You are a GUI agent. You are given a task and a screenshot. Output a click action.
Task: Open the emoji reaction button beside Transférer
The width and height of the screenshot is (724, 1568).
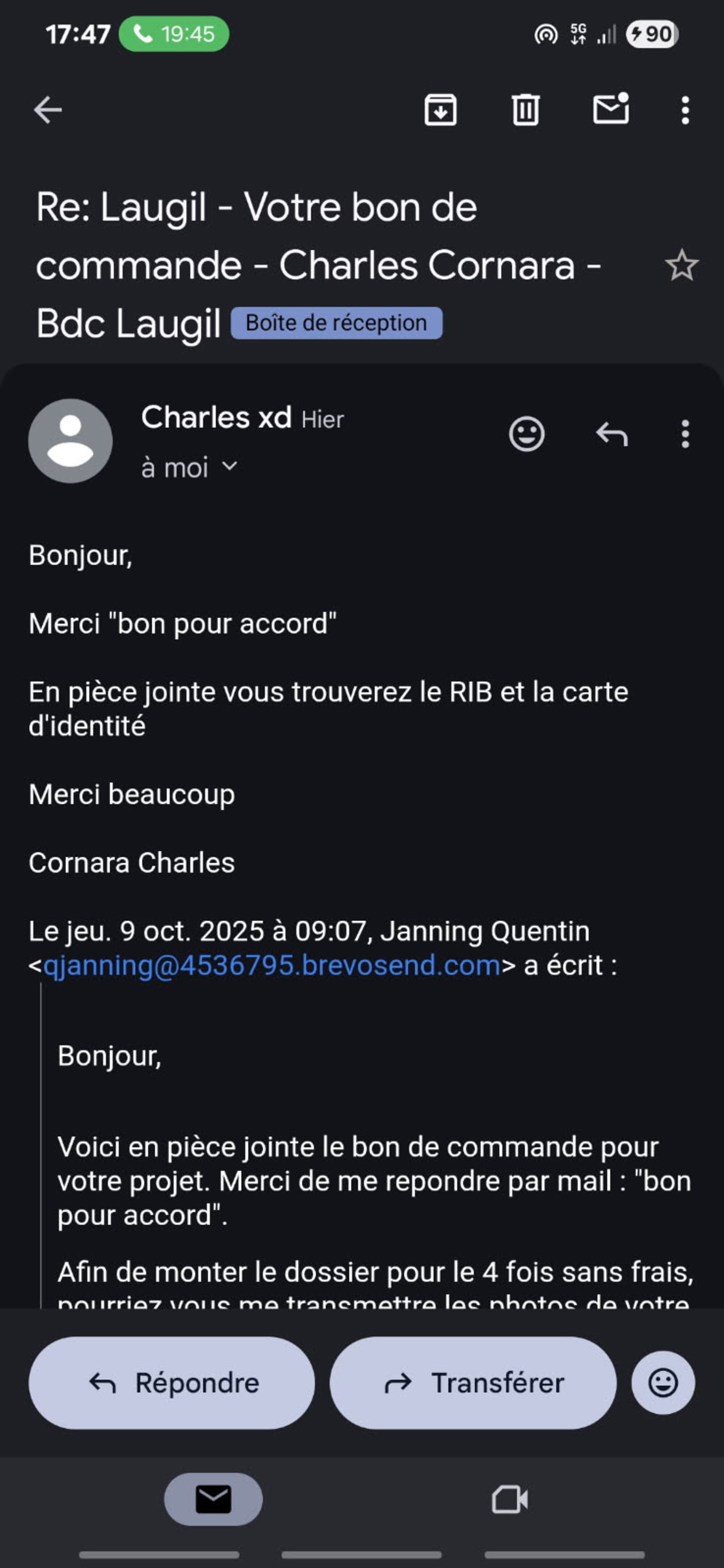[x=662, y=1383]
